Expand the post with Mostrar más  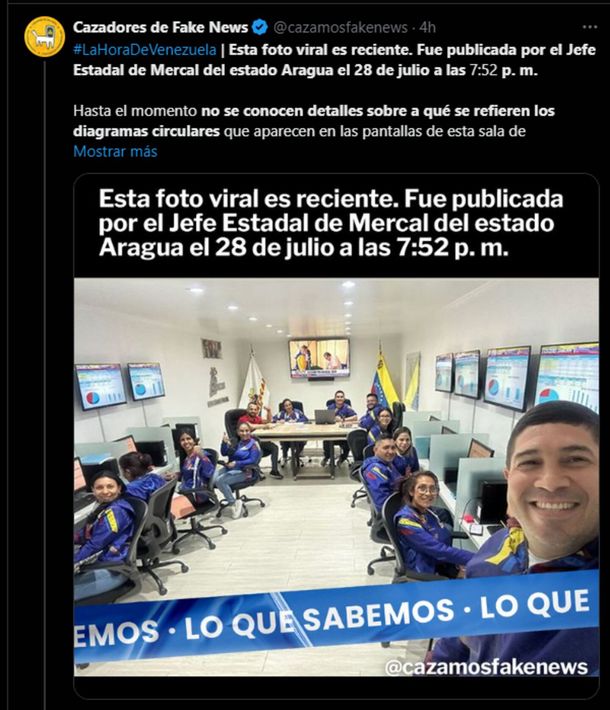pos(115,151)
